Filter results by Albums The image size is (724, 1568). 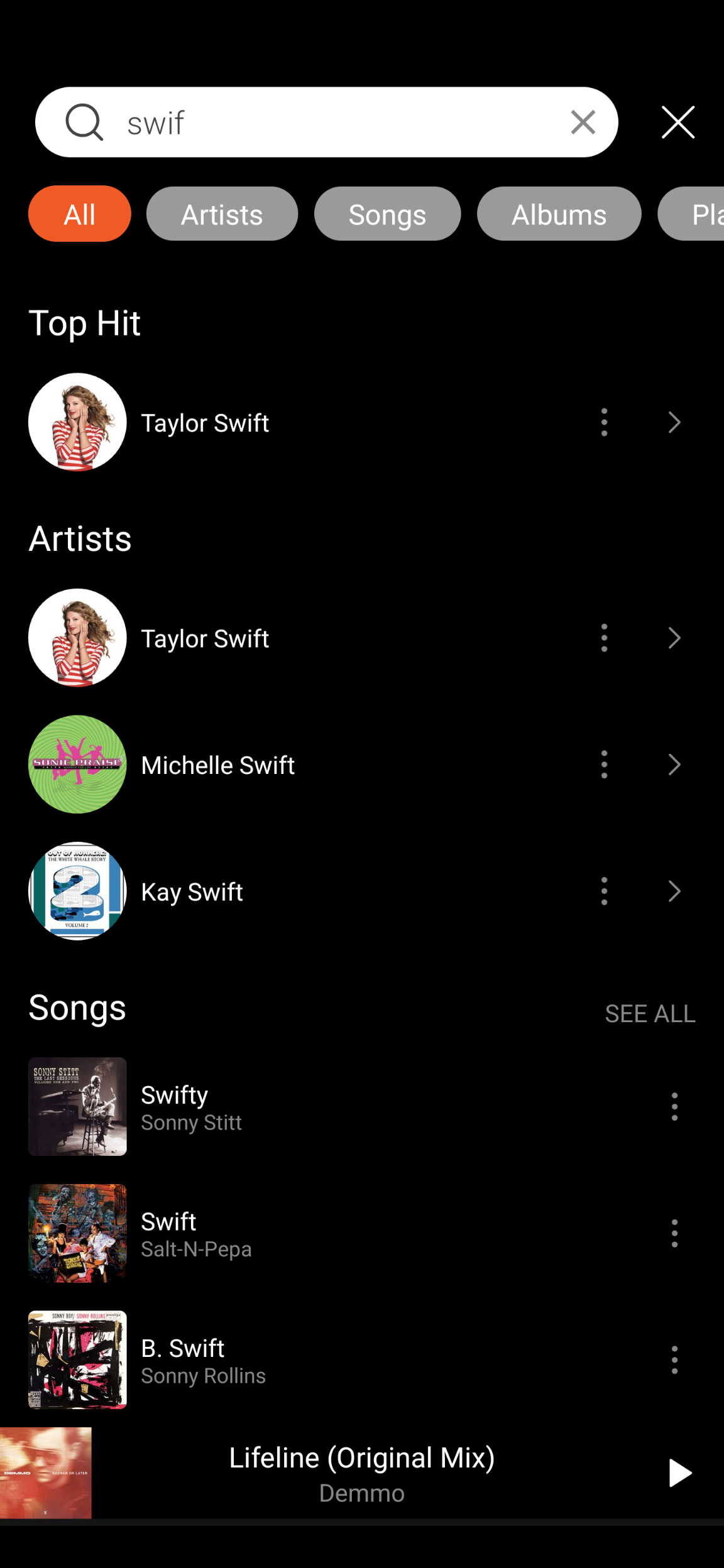559,214
